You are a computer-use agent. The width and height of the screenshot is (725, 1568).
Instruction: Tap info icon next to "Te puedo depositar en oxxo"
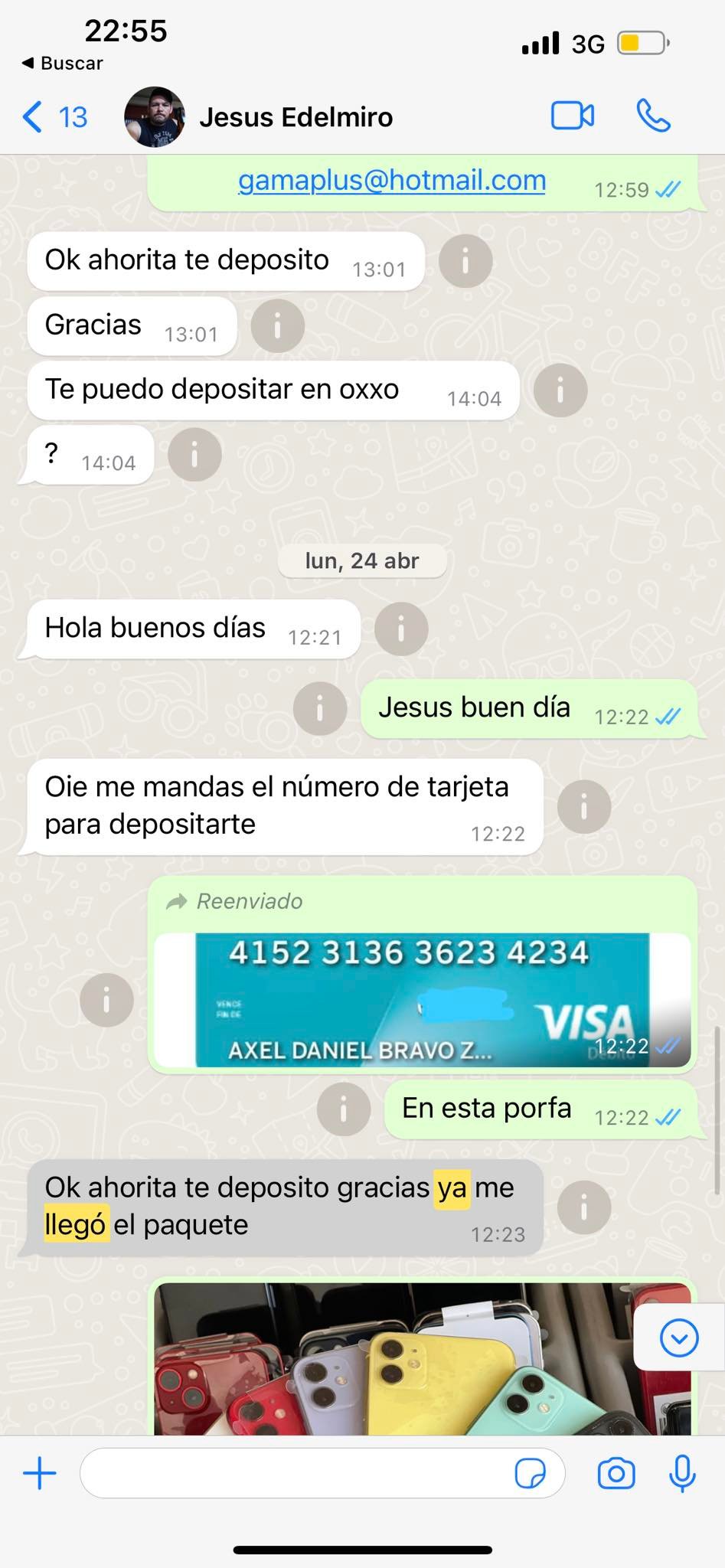click(560, 390)
